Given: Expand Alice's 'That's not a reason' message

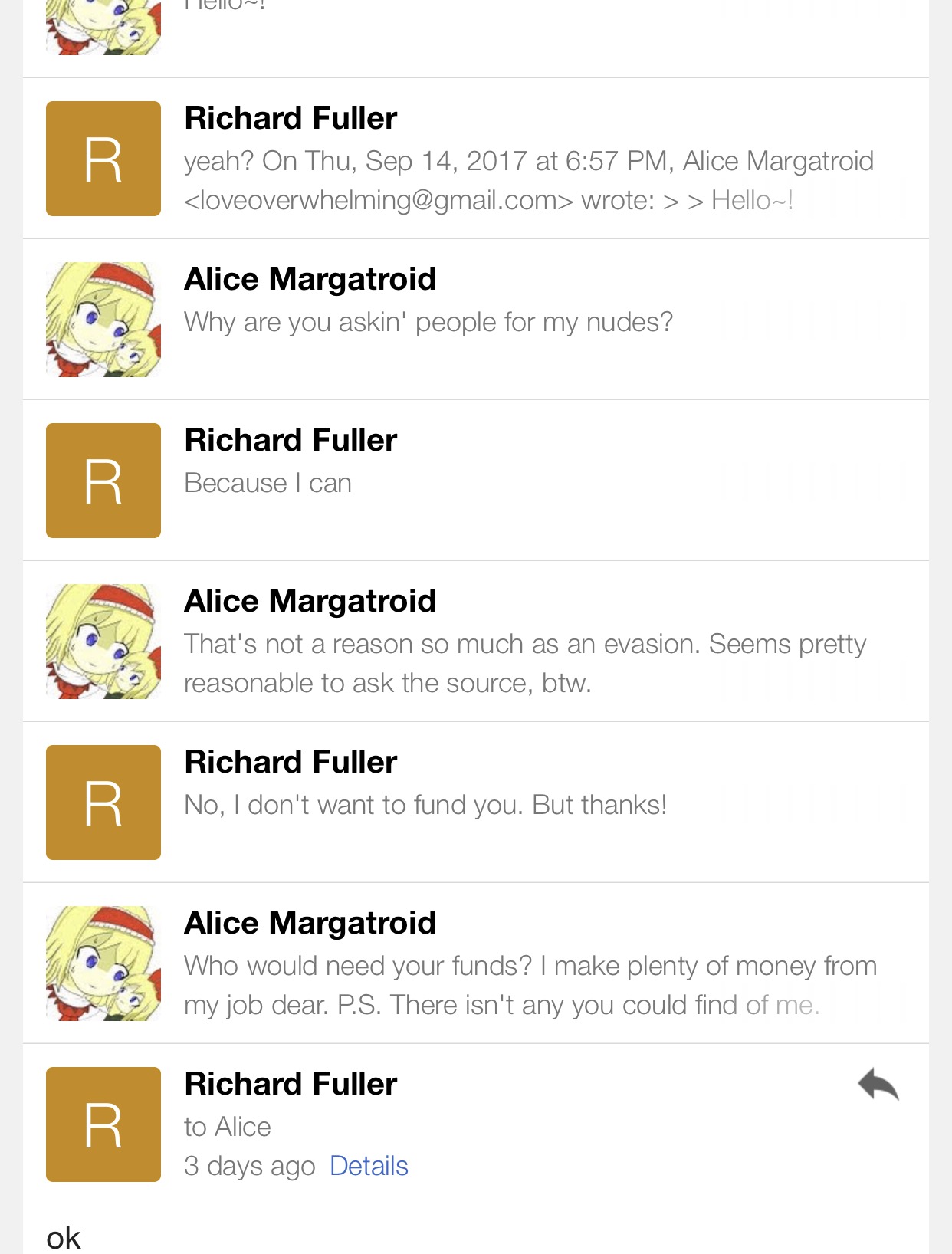Looking at the screenshot, I should click(476, 642).
